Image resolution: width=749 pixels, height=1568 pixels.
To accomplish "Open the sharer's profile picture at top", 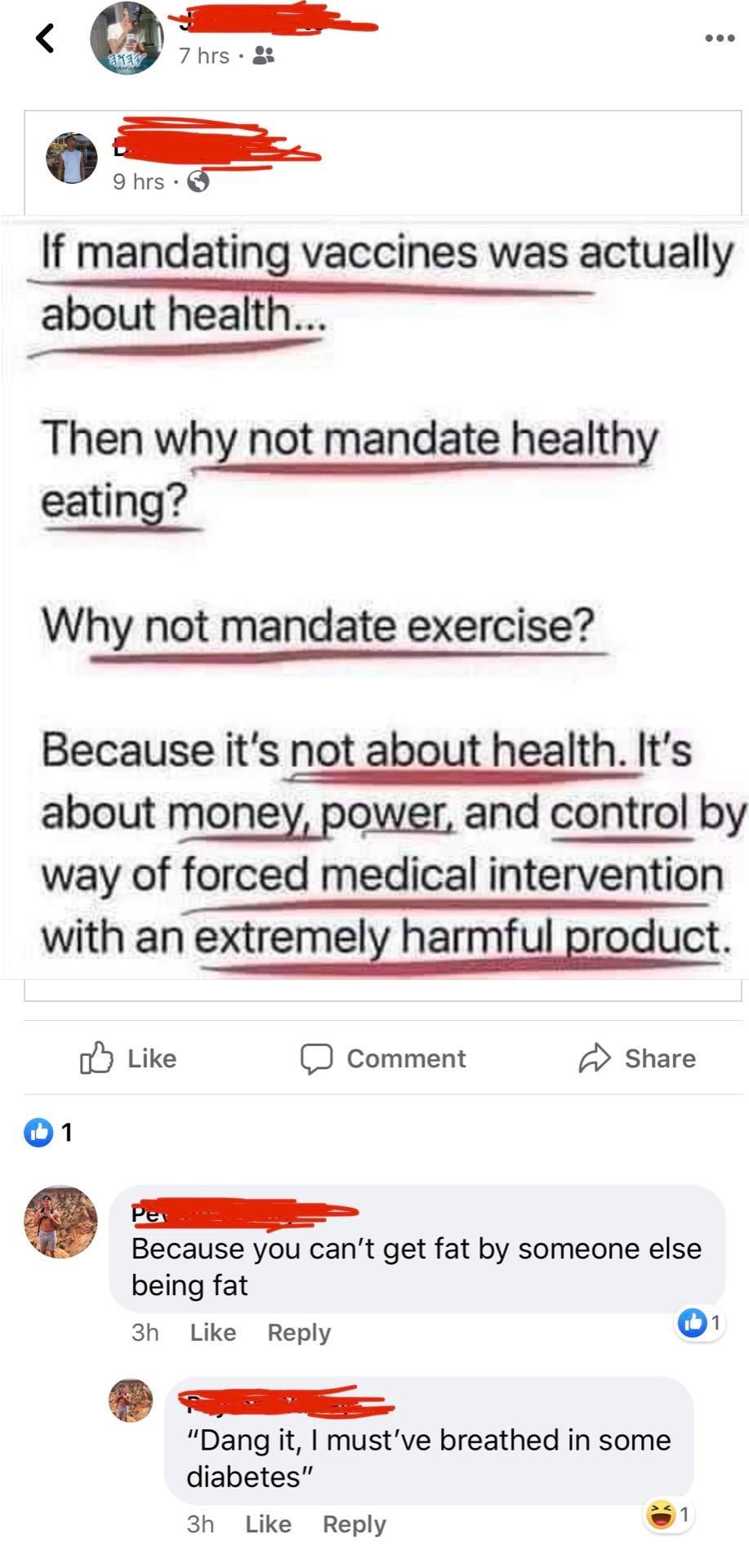I will (x=127, y=38).
